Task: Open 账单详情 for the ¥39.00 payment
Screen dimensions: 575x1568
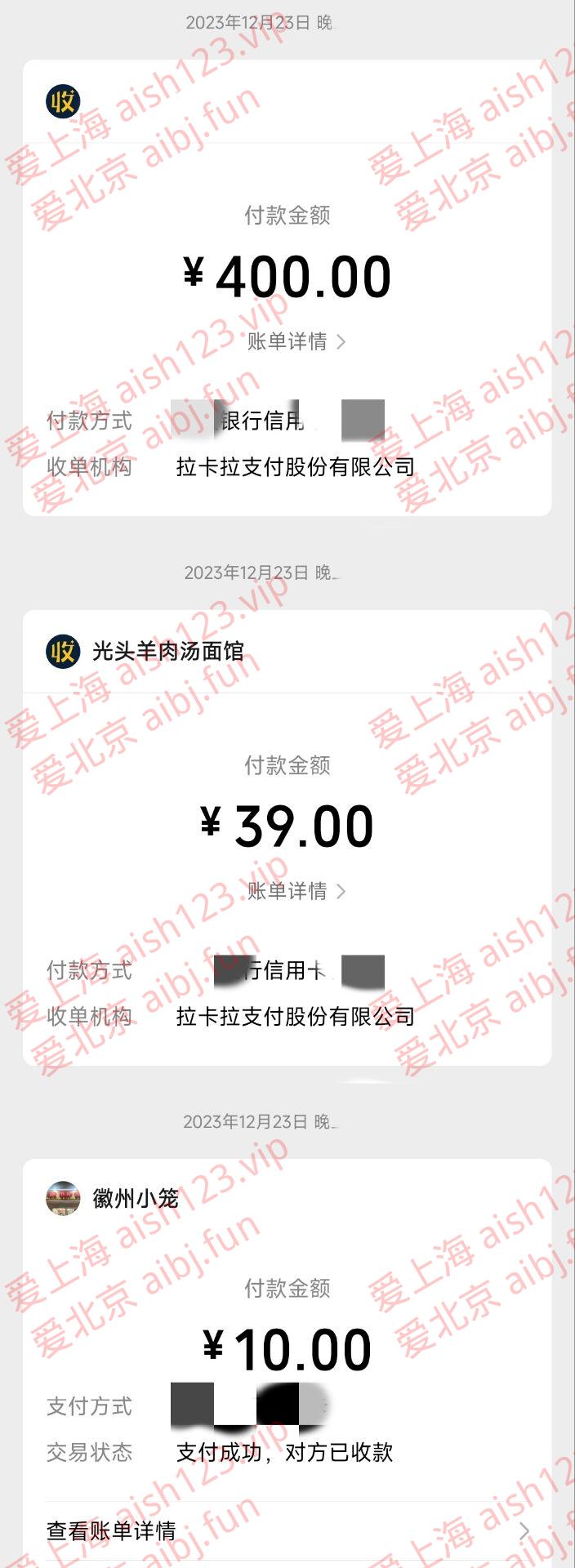Action: click(x=296, y=891)
